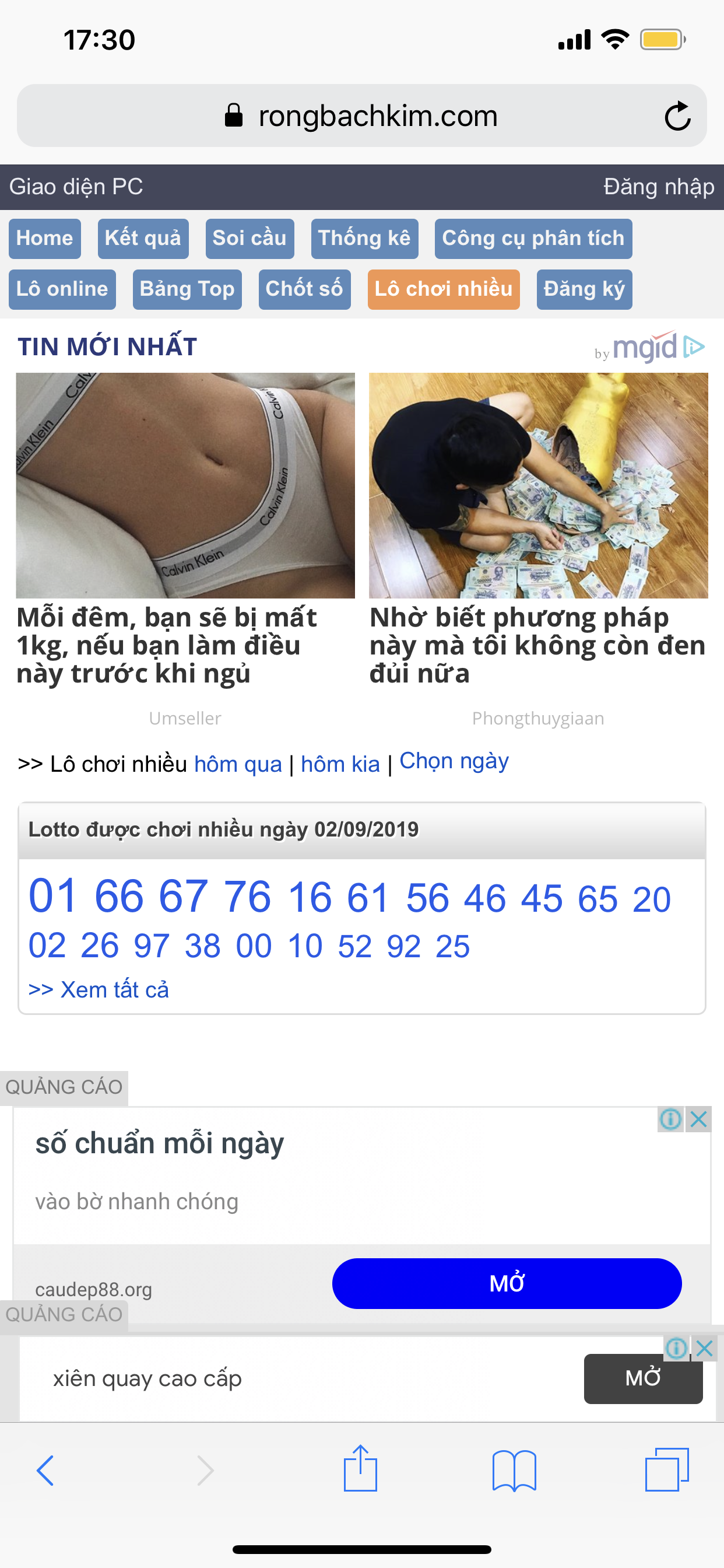
Task: Open the Soi cầu section
Action: [x=249, y=239]
